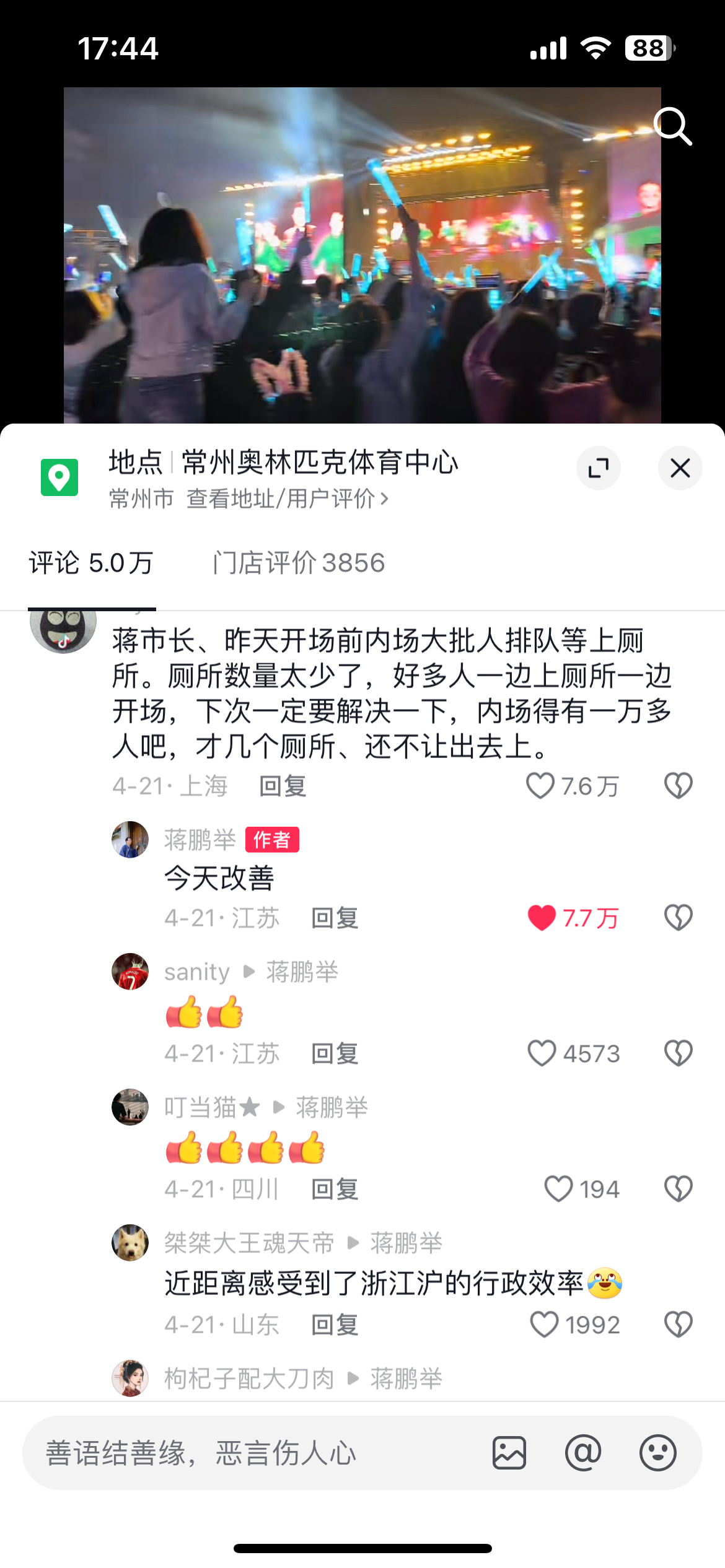
Task: Attach an image to the comment
Action: pyautogui.click(x=509, y=1453)
